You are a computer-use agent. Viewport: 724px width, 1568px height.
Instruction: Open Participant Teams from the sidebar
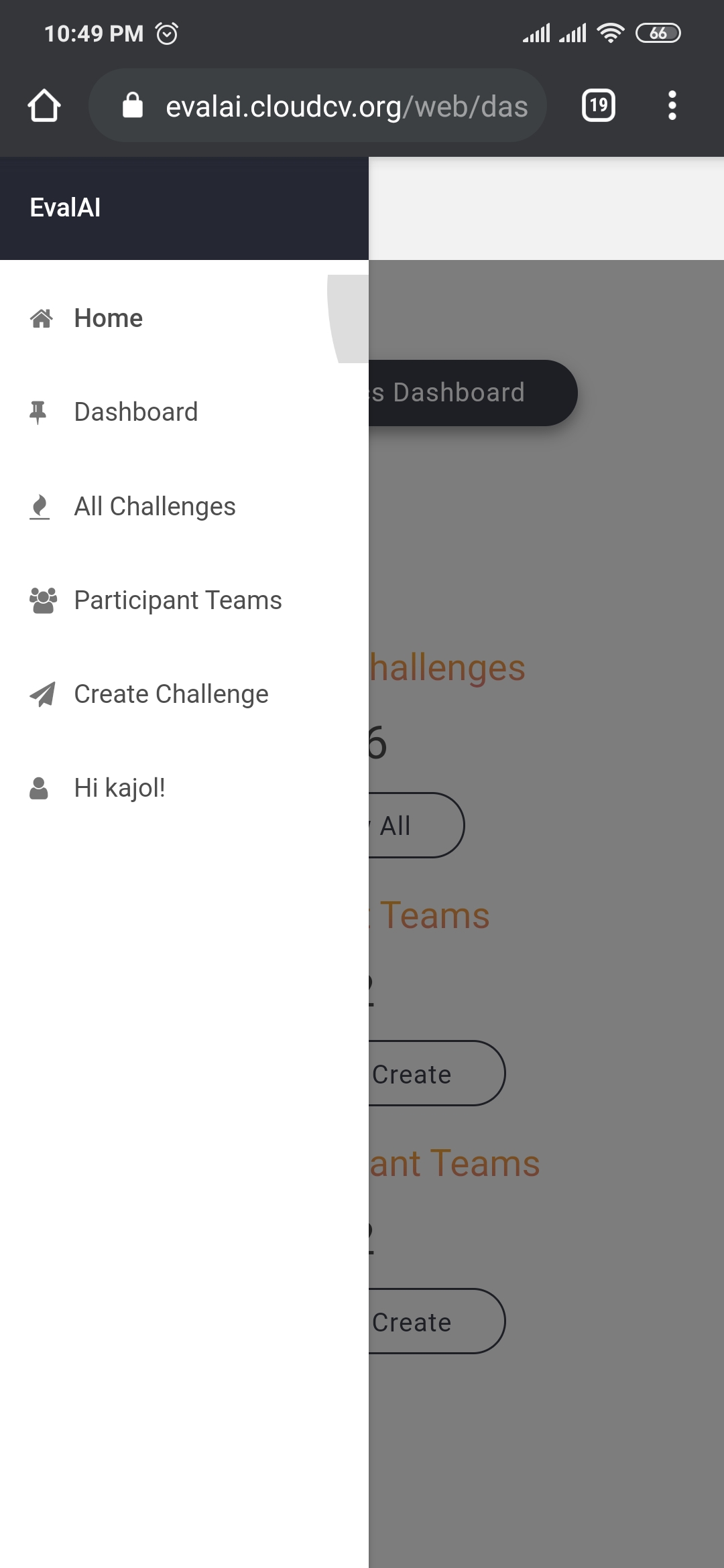(x=178, y=600)
